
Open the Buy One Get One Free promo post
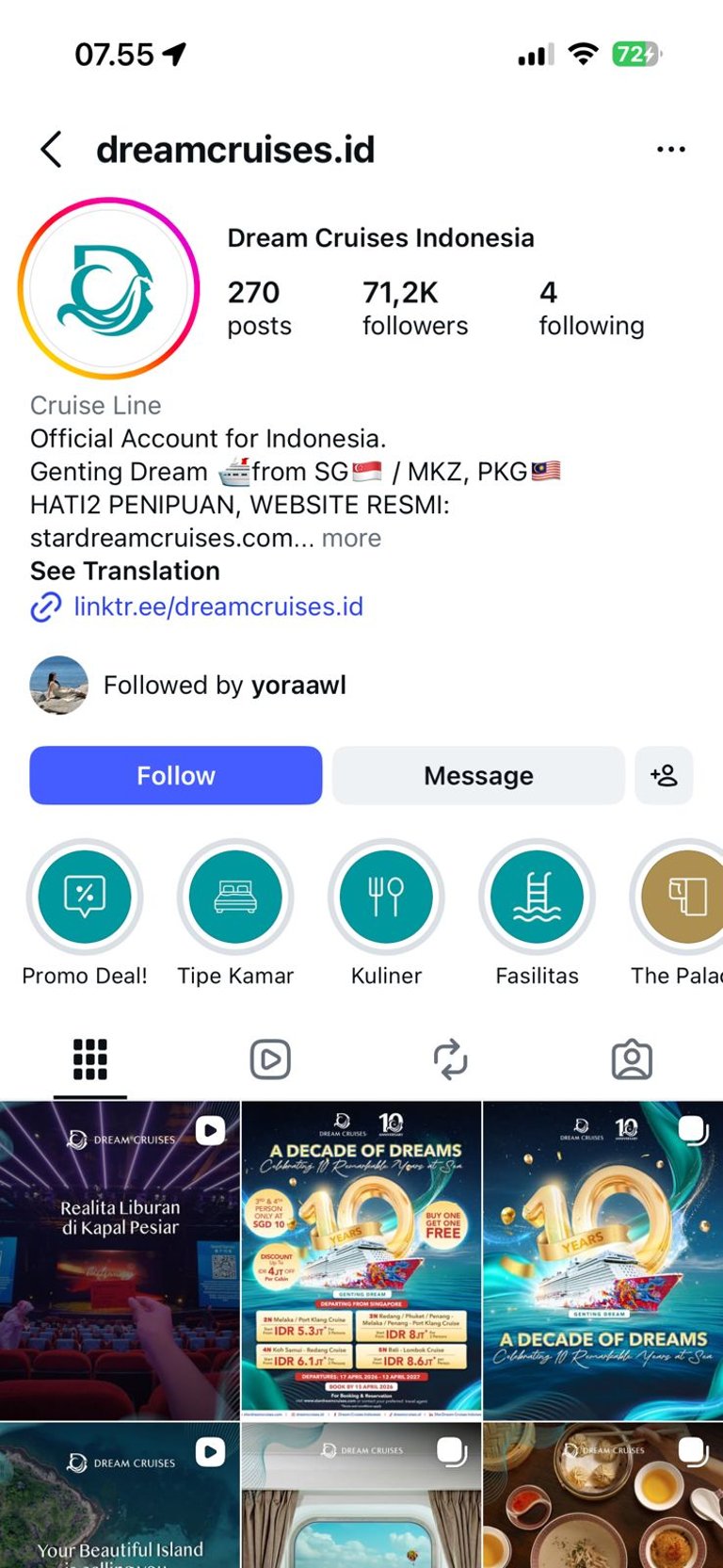coord(361,1262)
